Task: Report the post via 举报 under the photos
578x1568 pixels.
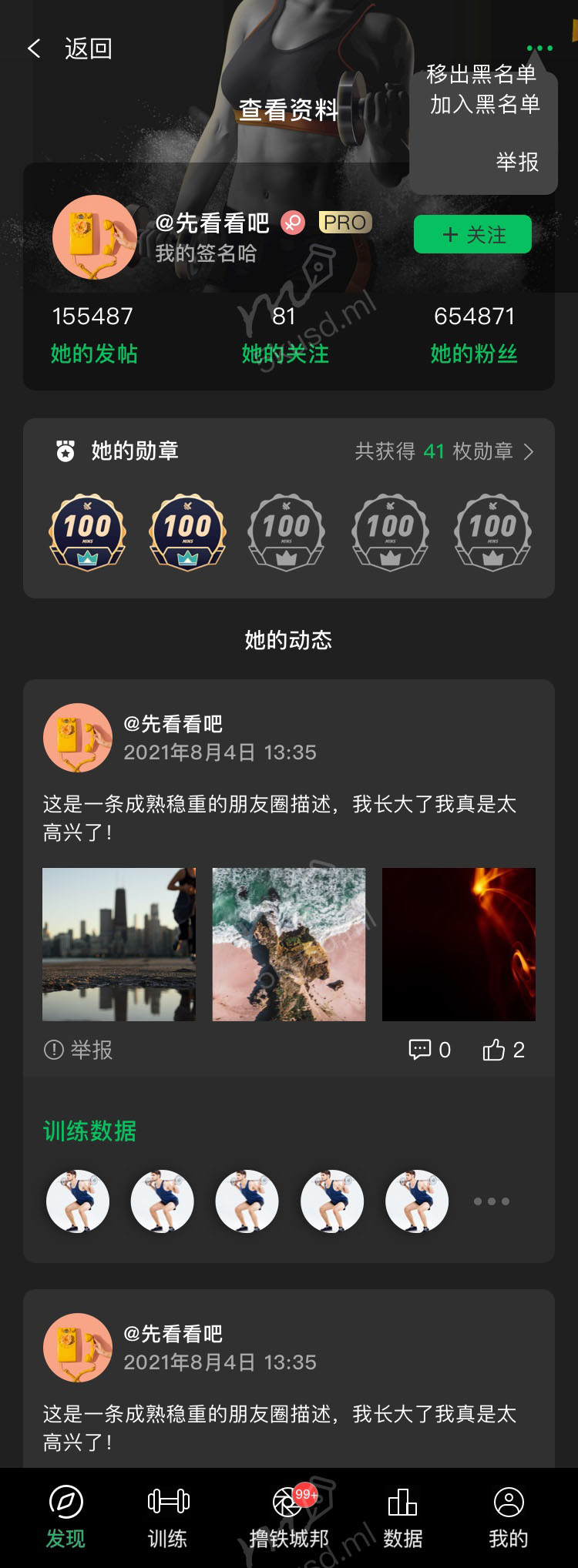Action: coord(79,1050)
